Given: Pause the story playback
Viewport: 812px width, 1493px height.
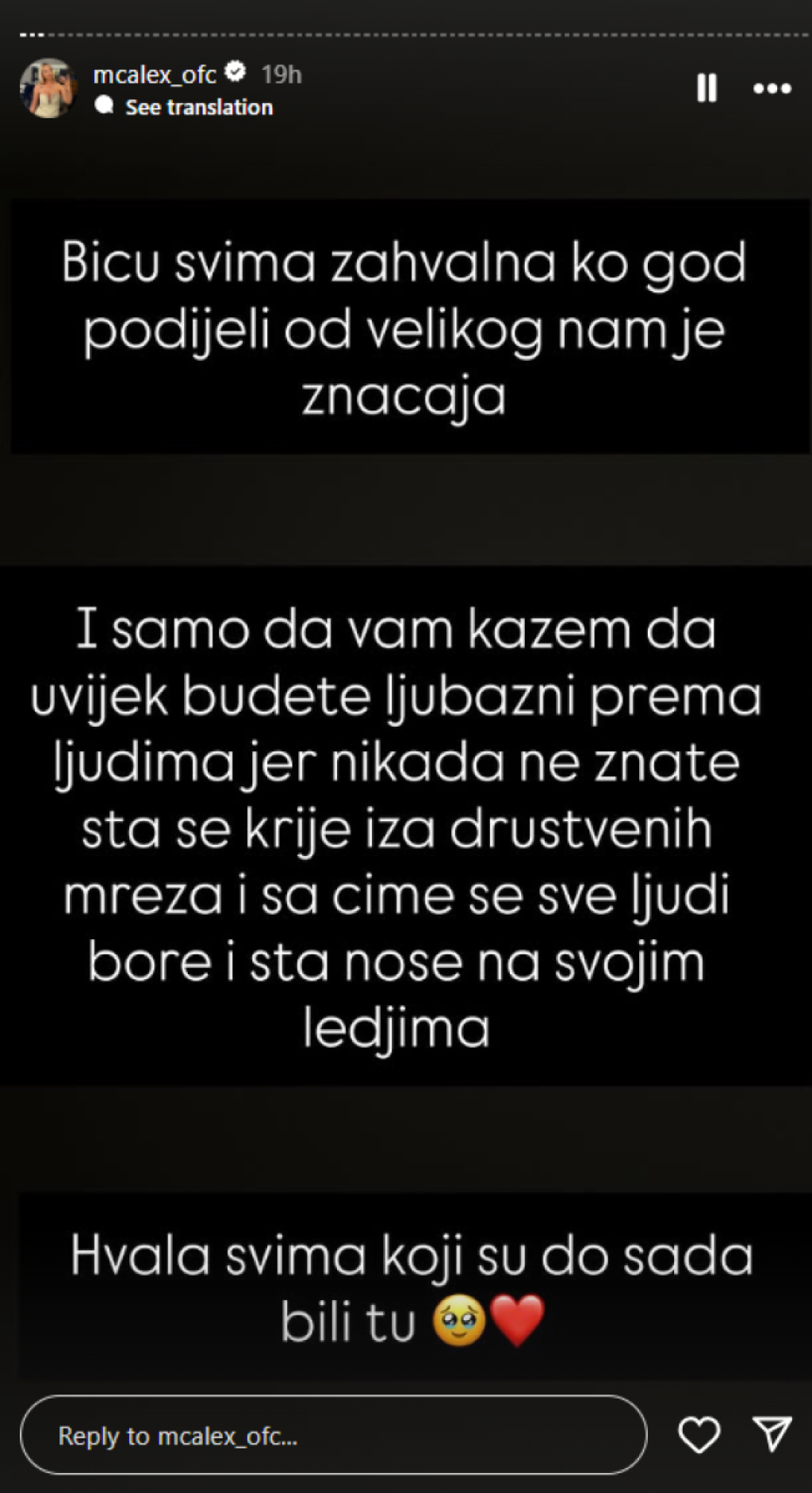Looking at the screenshot, I should point(707,88).
